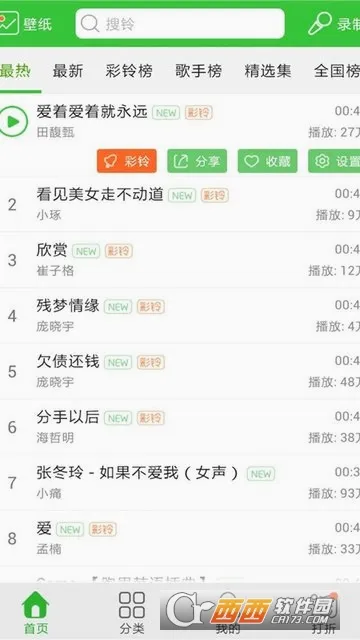
Task: Open 张冬玲 - 如果不爱我 (女声)
Action: (x=180, y=482)
